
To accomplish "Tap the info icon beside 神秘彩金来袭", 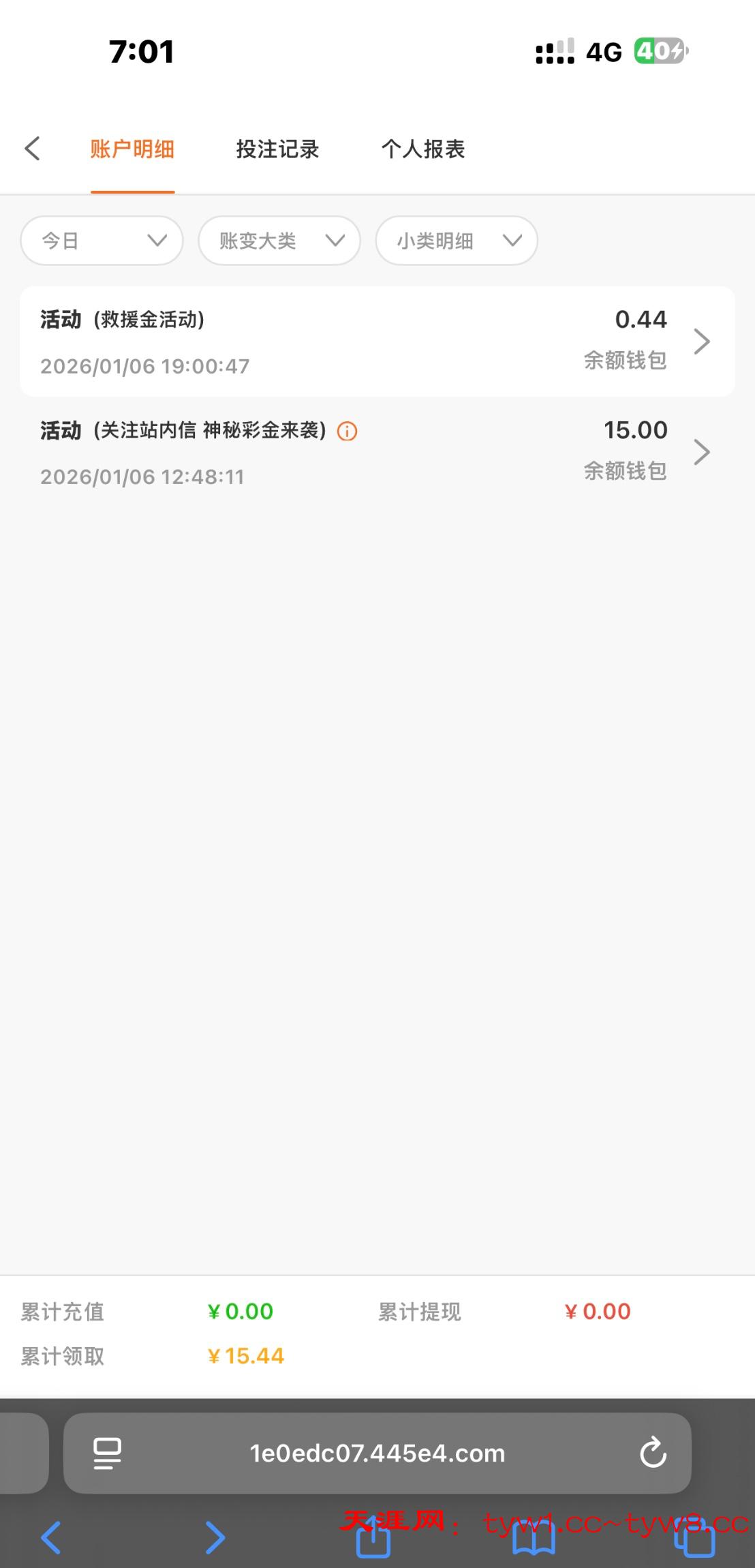I will [x=348, y=432].
